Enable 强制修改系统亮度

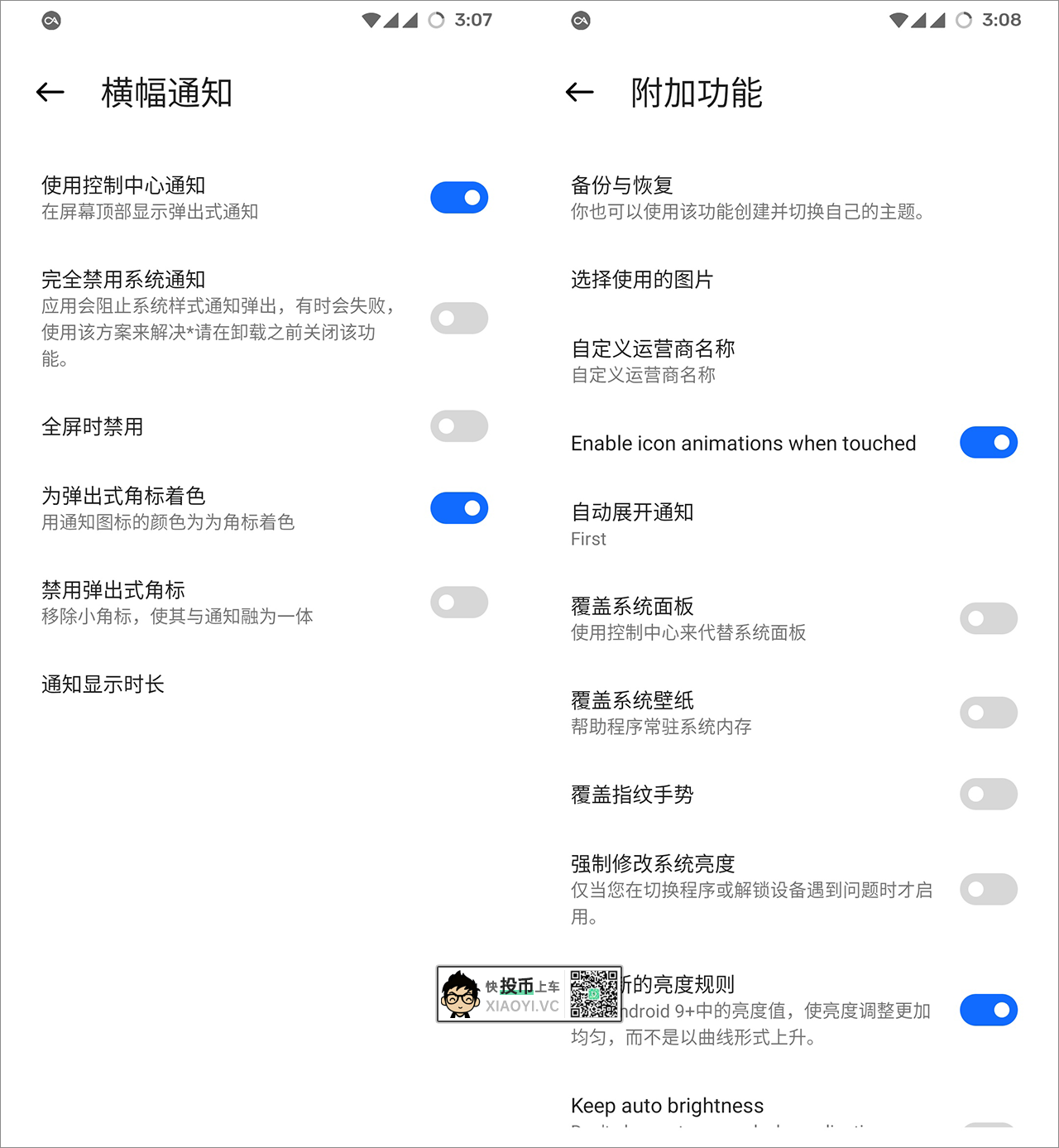click(989, 890)
